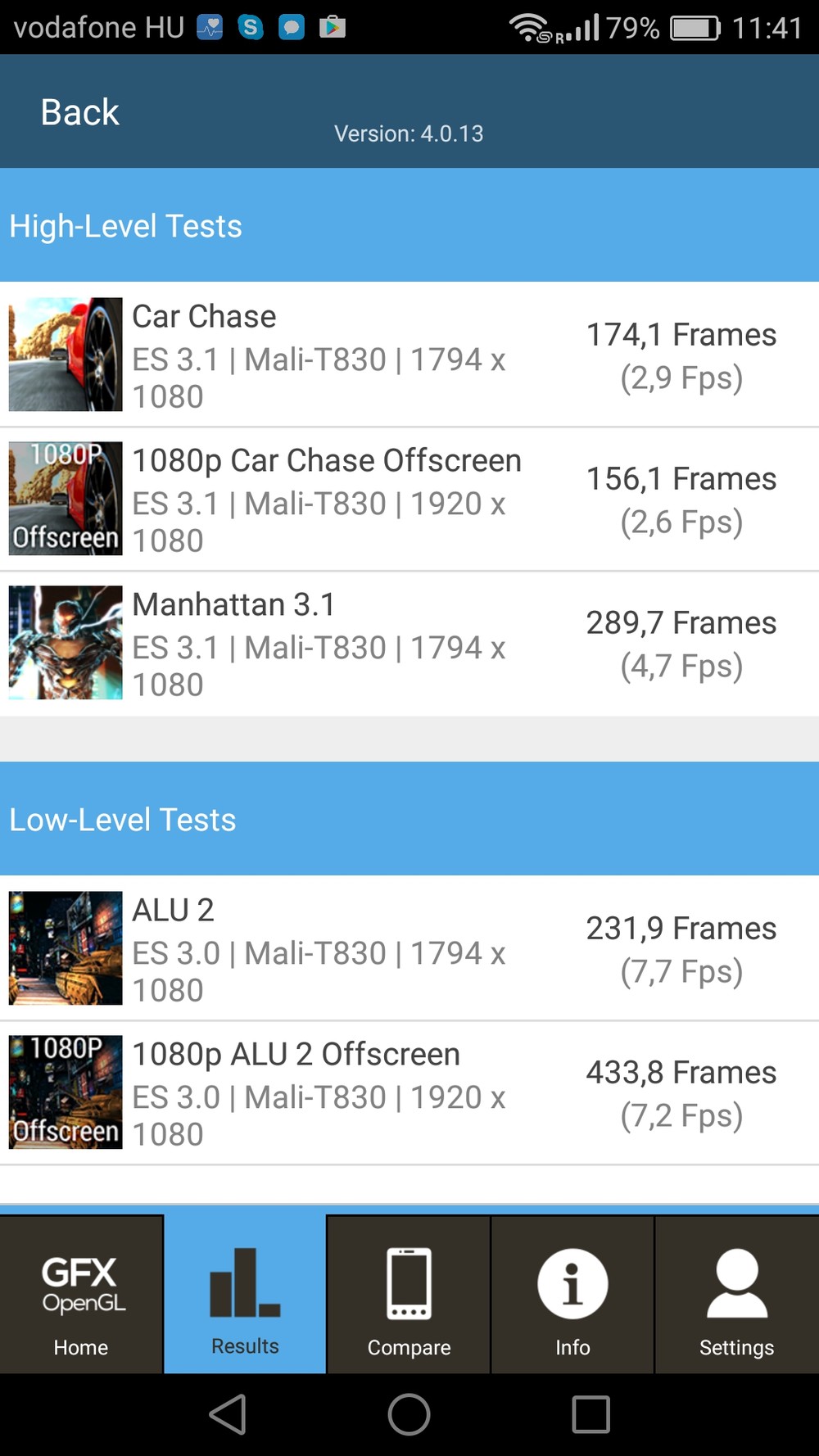Open the Settings tab
The height and width of the screenshot is (1456, 819).
(x=737, y=1295)
